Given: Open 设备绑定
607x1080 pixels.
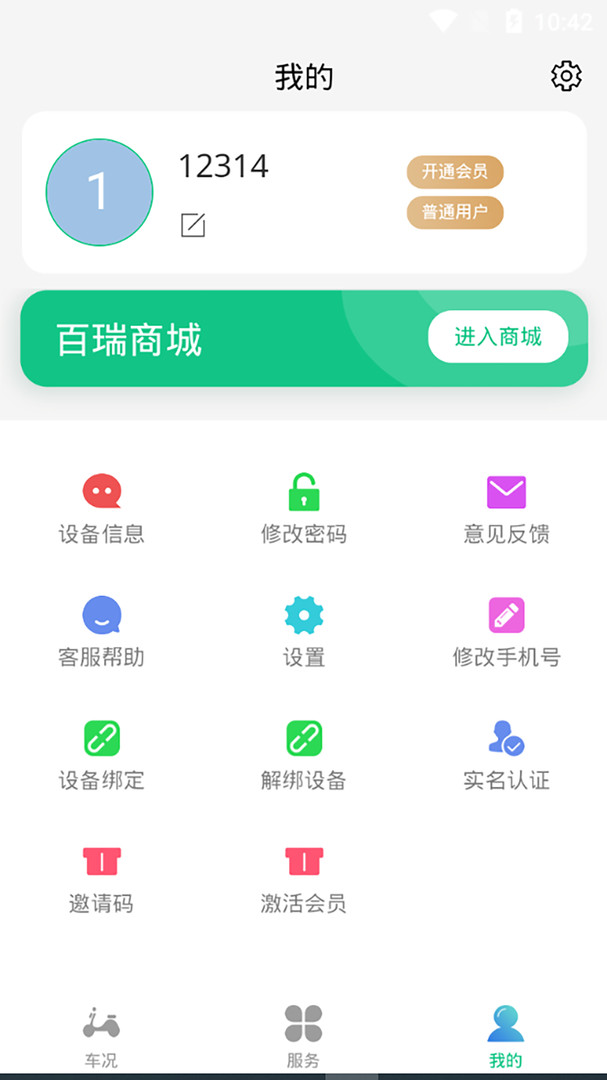Looking at the screenshot, I should pos(101,756).
